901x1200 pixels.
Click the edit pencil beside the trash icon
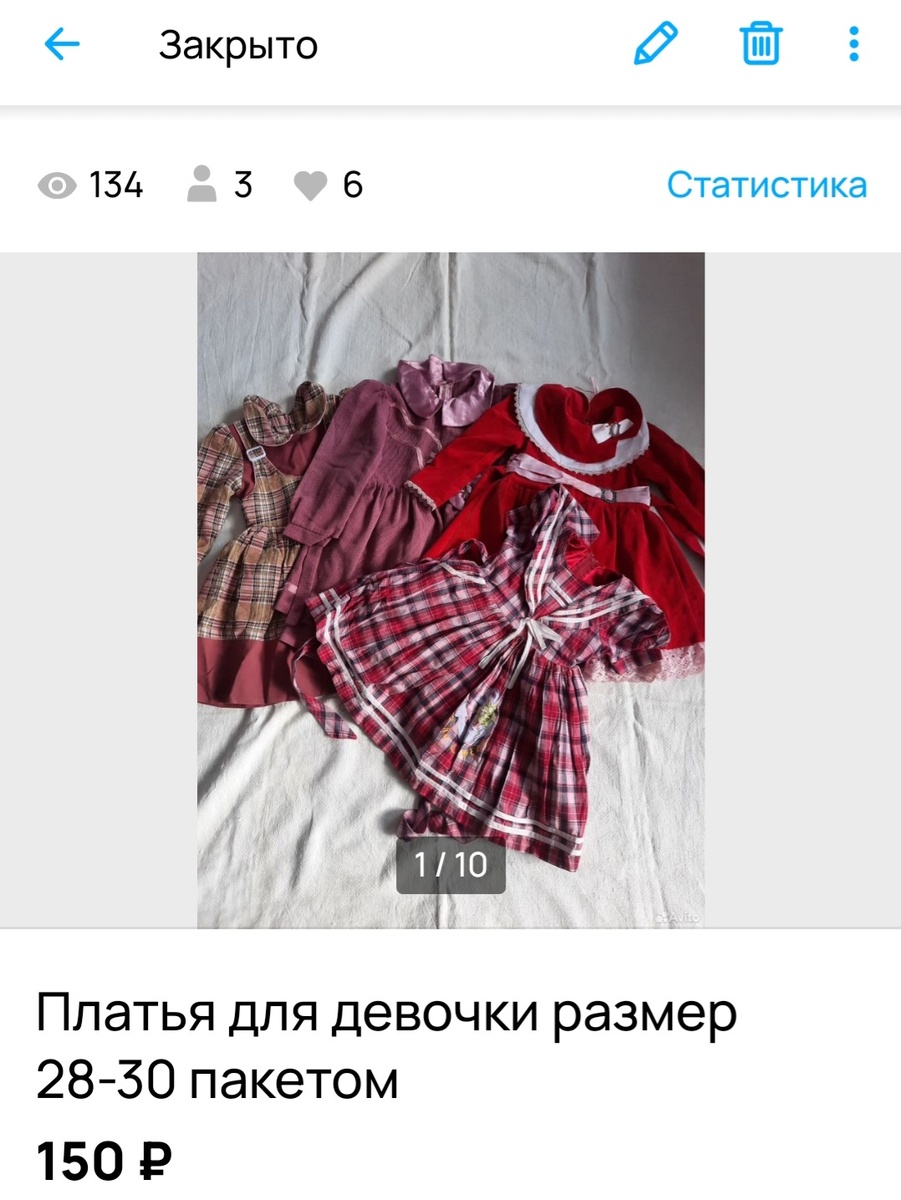tap(656, 44)
